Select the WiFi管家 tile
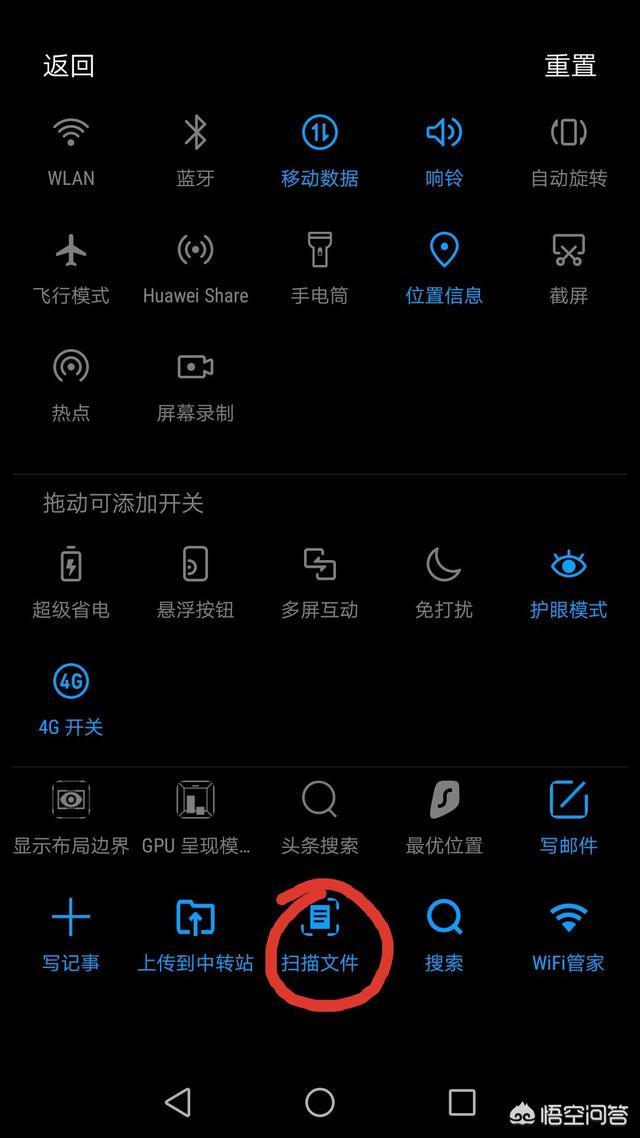The width and height of the screenshot is (640, 1138). tap(569, 937)
